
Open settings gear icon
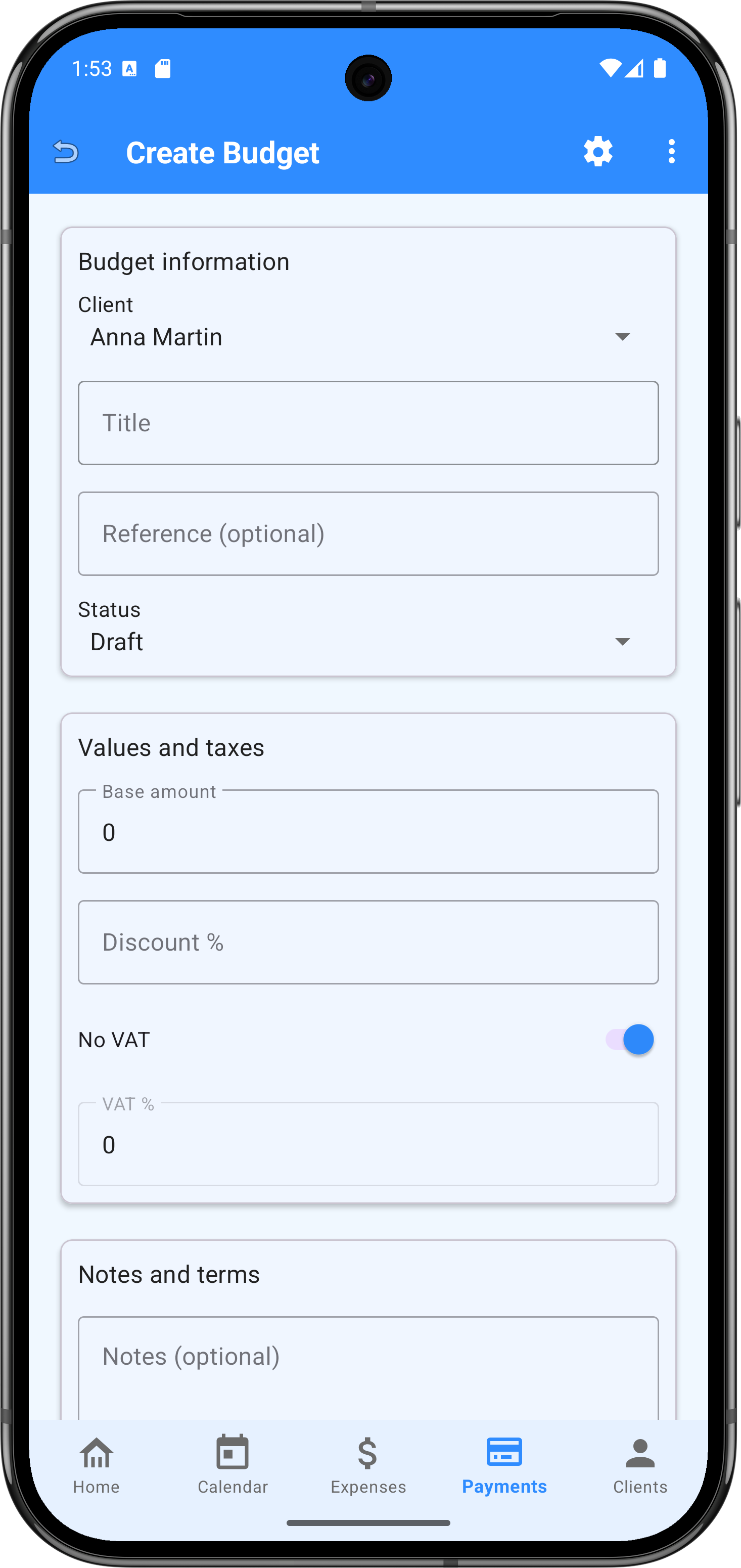(597, 152)
